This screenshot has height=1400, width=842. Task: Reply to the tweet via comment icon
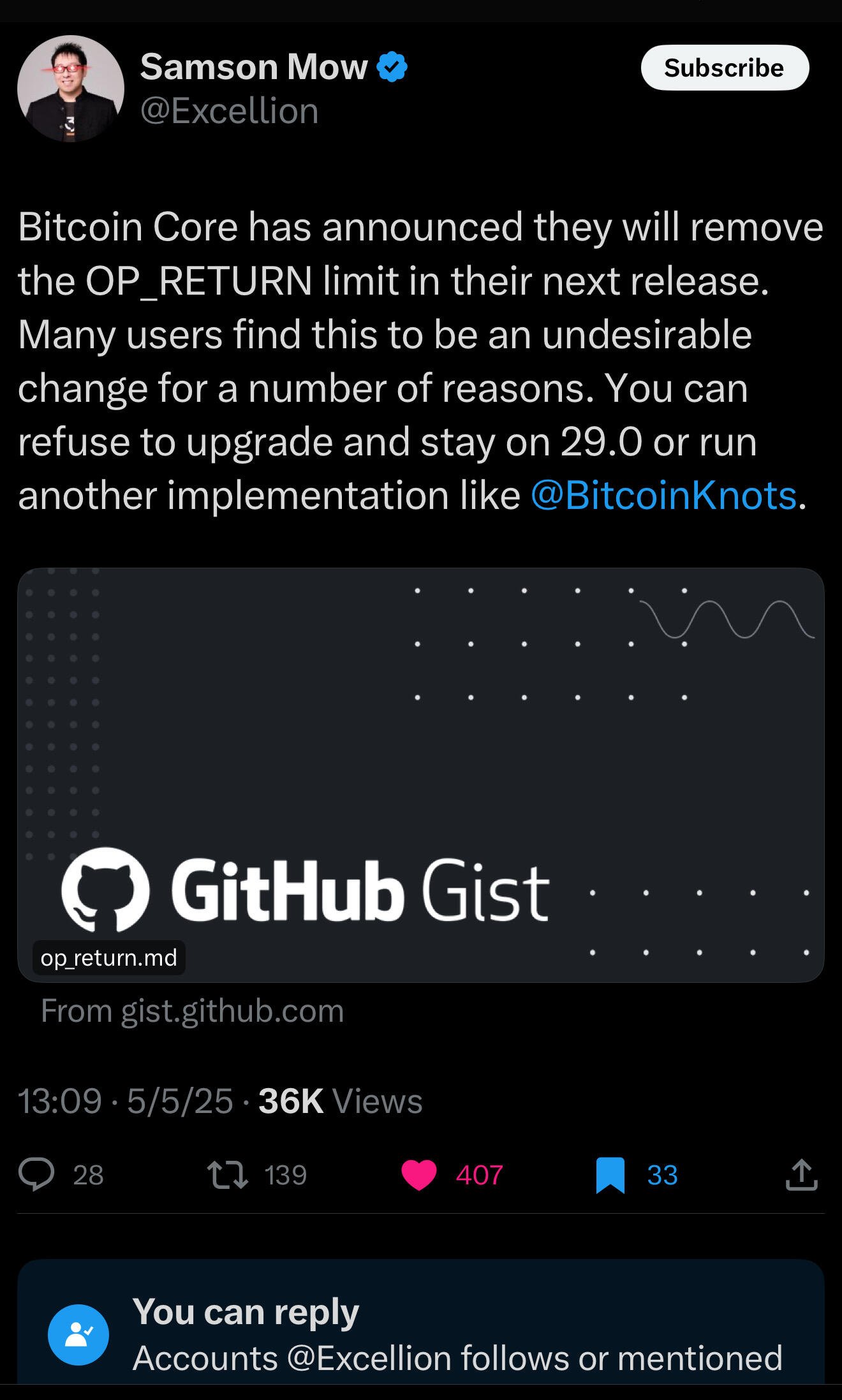pos(37,1175)
